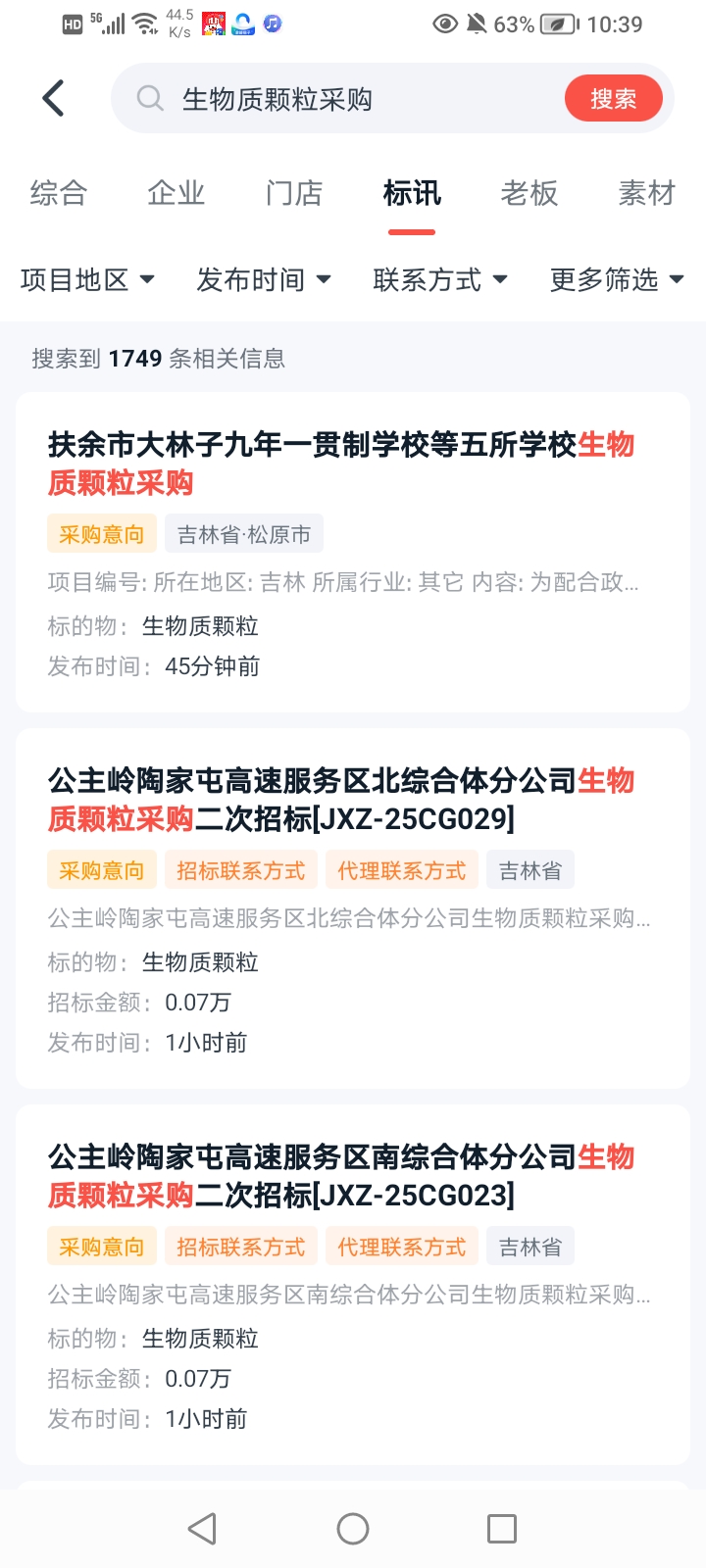This screenshot has height=1568, width=706.
Task: Switch to the 综合 tab
Action: [59, 194]
